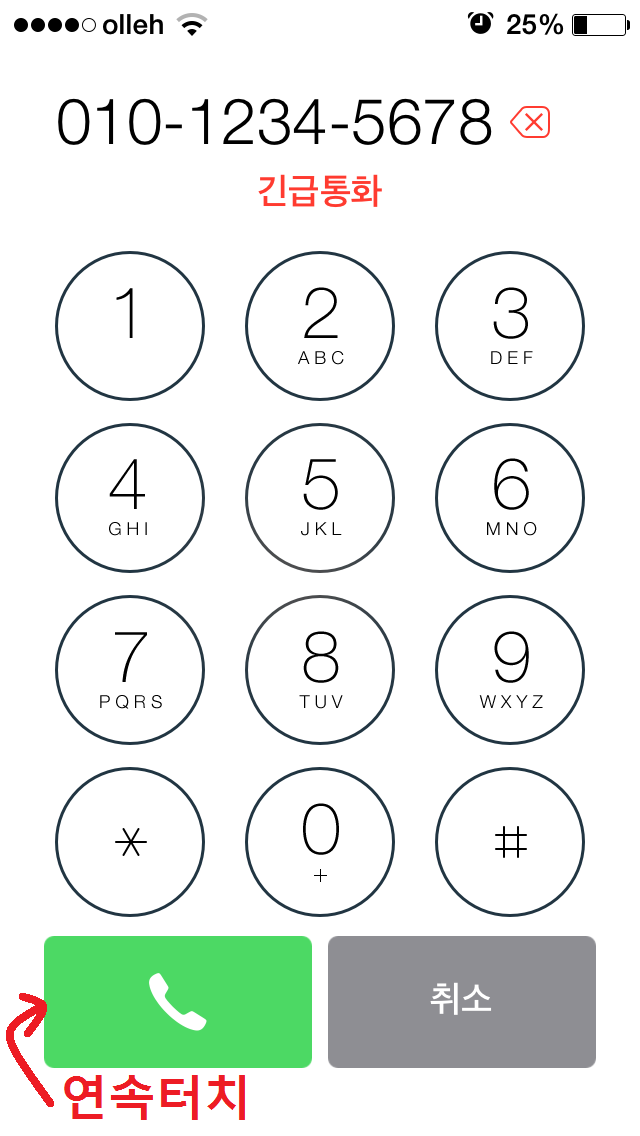Dial the digit 1 key
The image size is (640, 1136).
coord(130,326)
